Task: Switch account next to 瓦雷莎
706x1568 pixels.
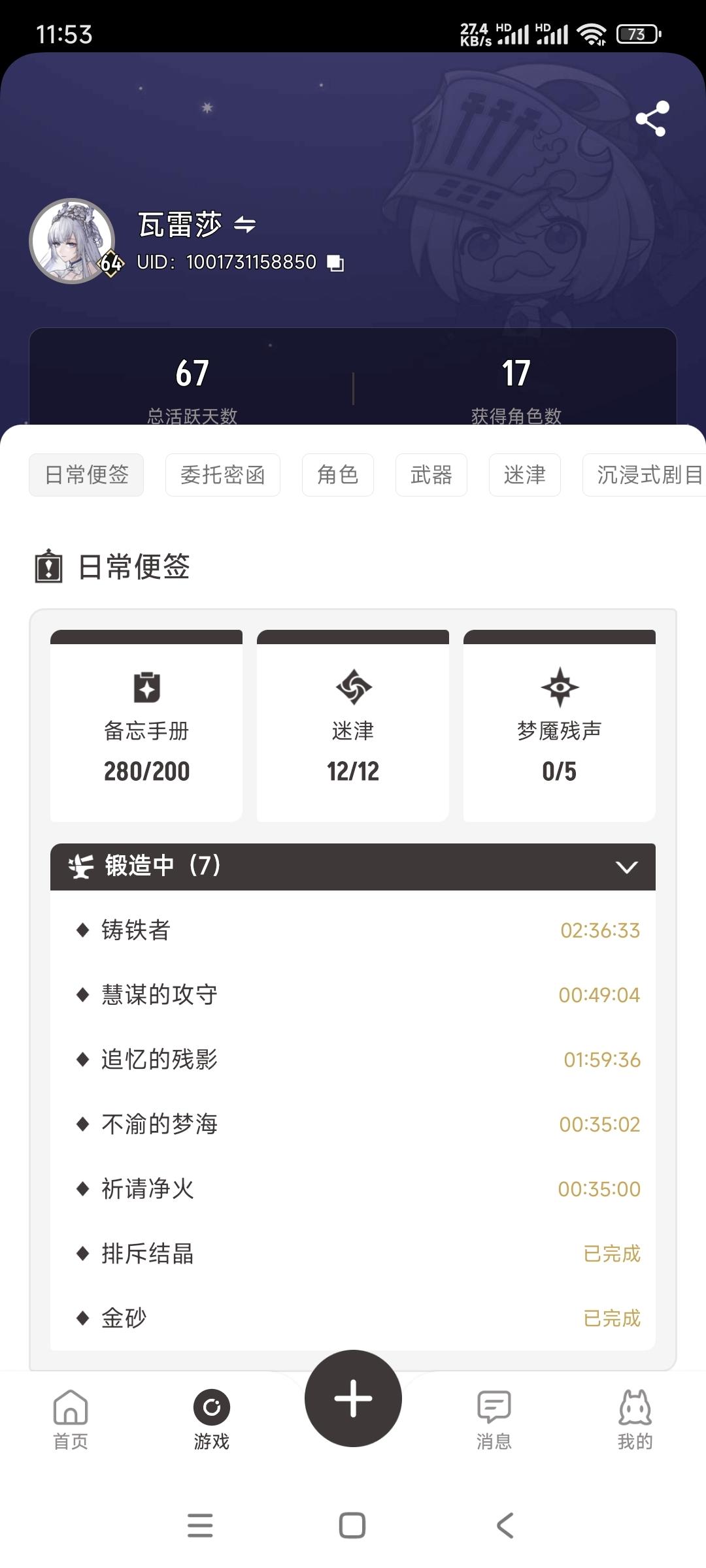Action: [244, 225]
